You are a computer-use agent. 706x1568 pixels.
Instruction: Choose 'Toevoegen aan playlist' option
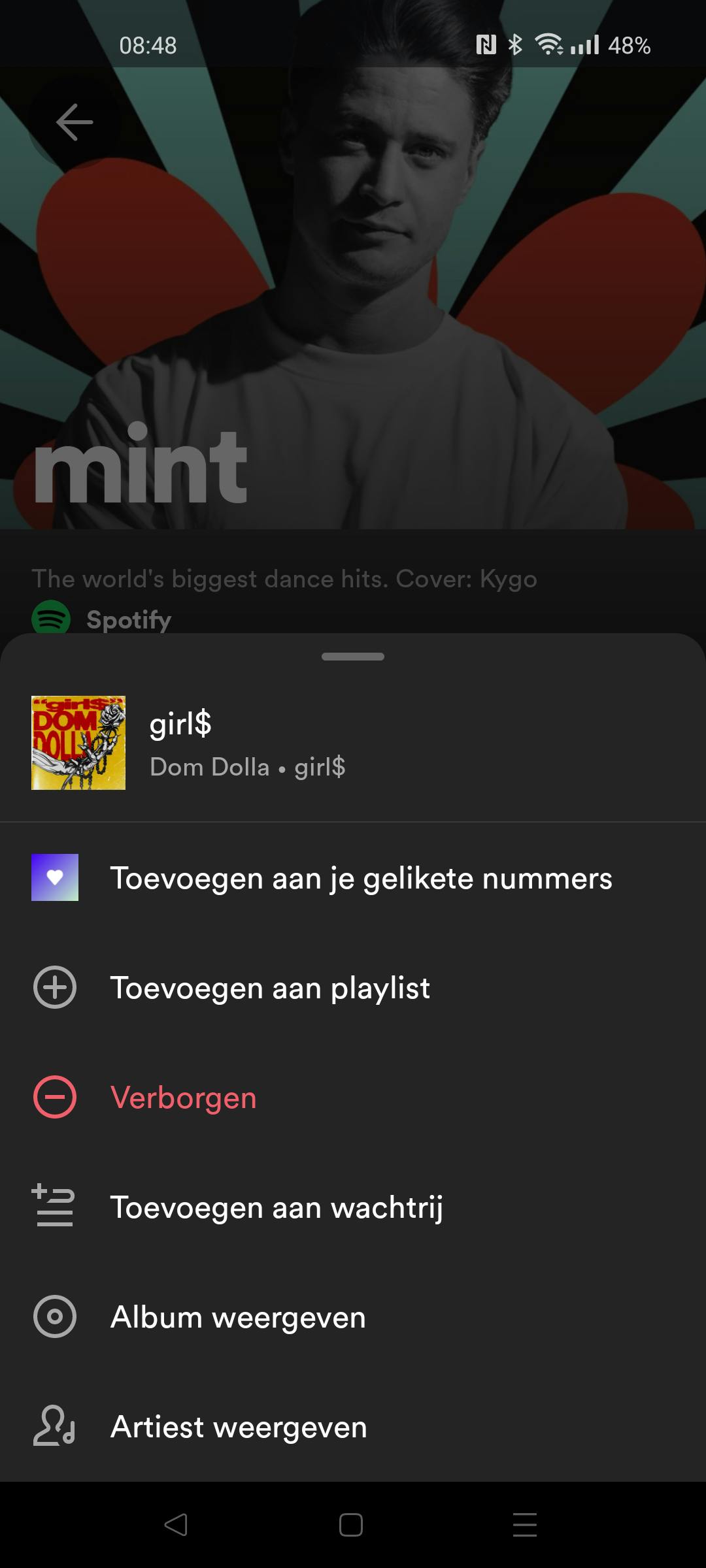(x=270, y=988)
